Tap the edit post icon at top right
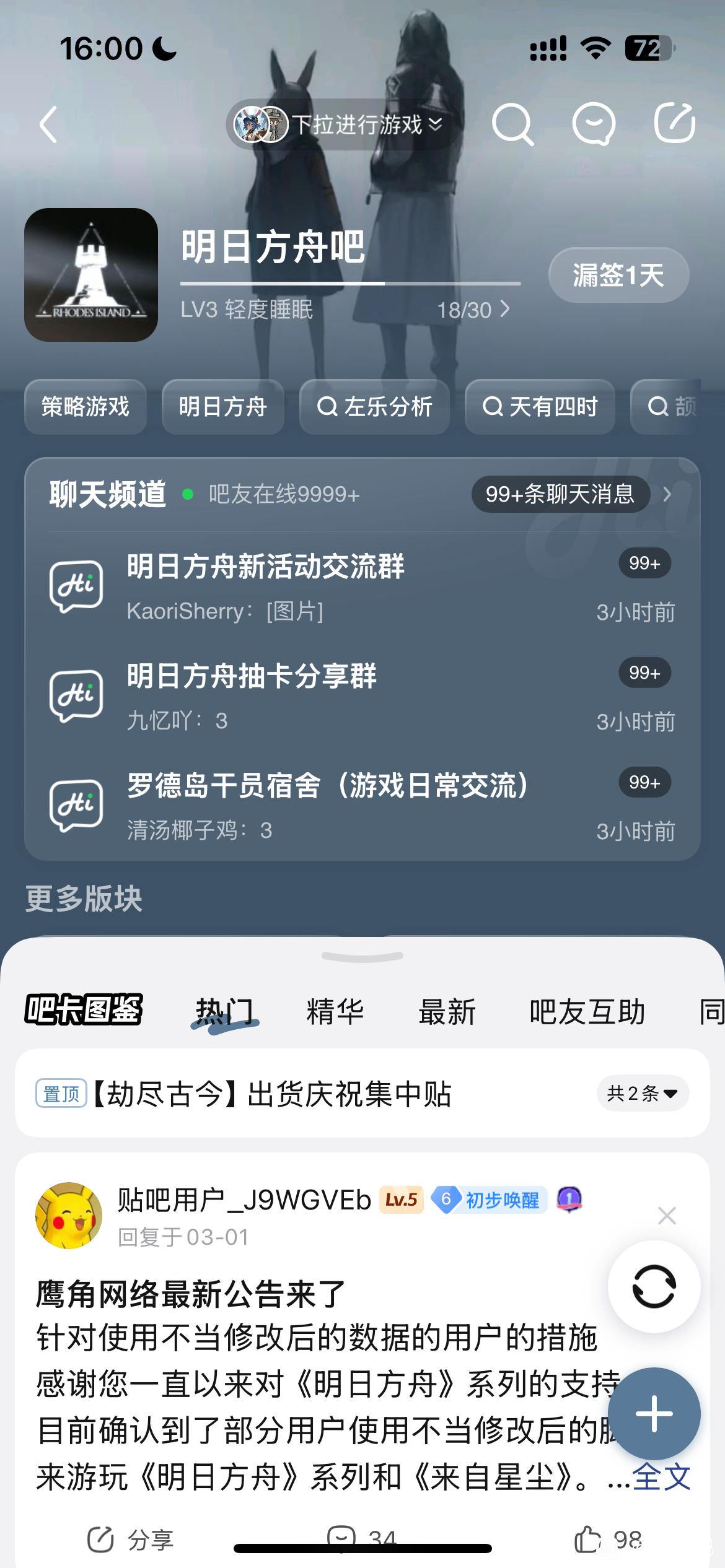This screenshot has width=725, height=1568. click(675, 123)
